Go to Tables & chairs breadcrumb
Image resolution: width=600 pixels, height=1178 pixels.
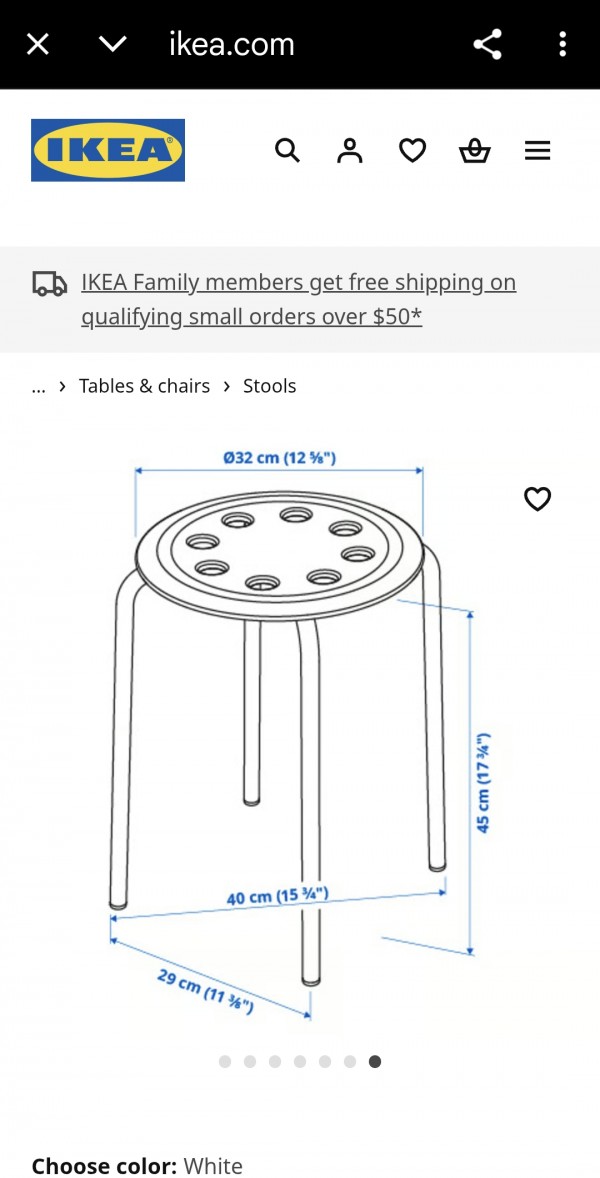[x=144, y=386]
